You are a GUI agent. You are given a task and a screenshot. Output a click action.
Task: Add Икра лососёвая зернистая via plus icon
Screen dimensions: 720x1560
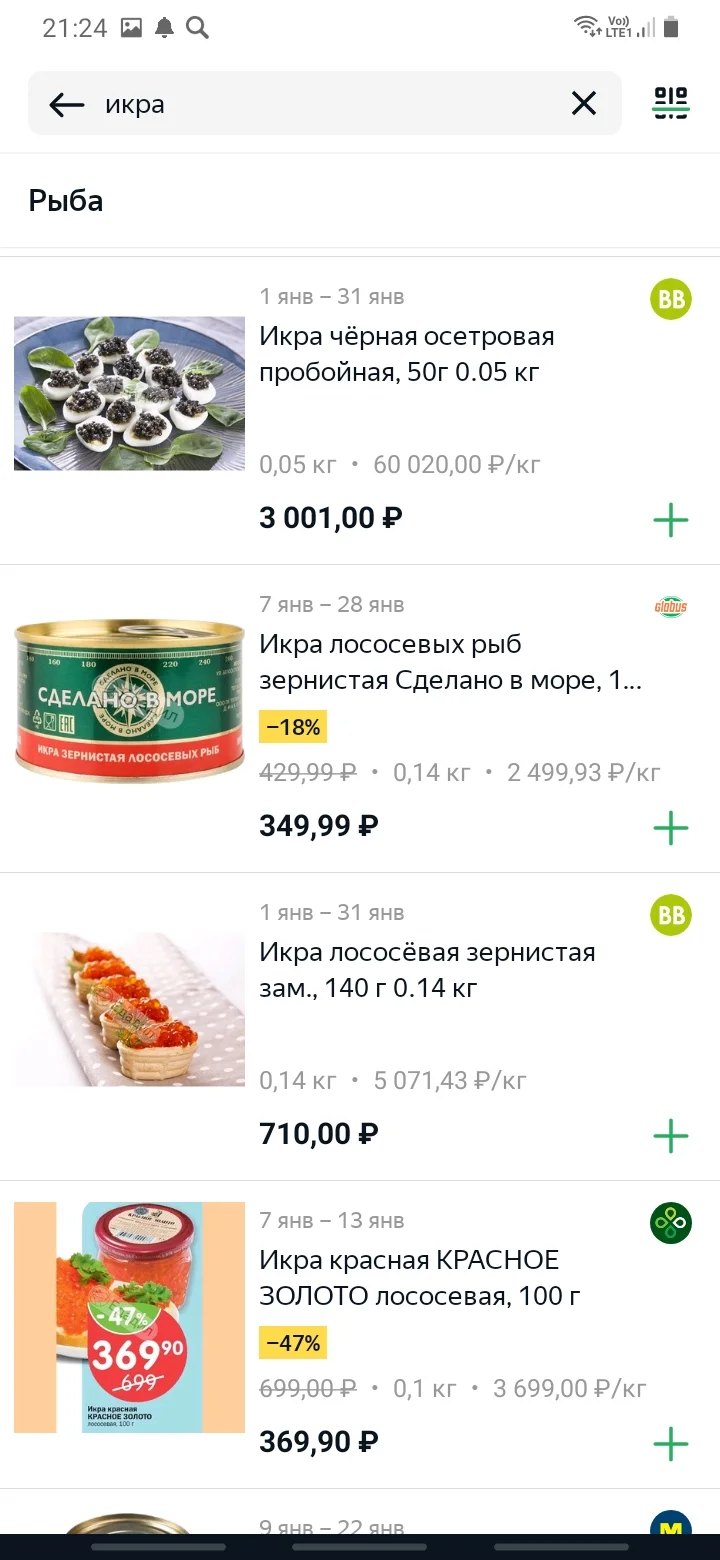[x=671, y=1135]
